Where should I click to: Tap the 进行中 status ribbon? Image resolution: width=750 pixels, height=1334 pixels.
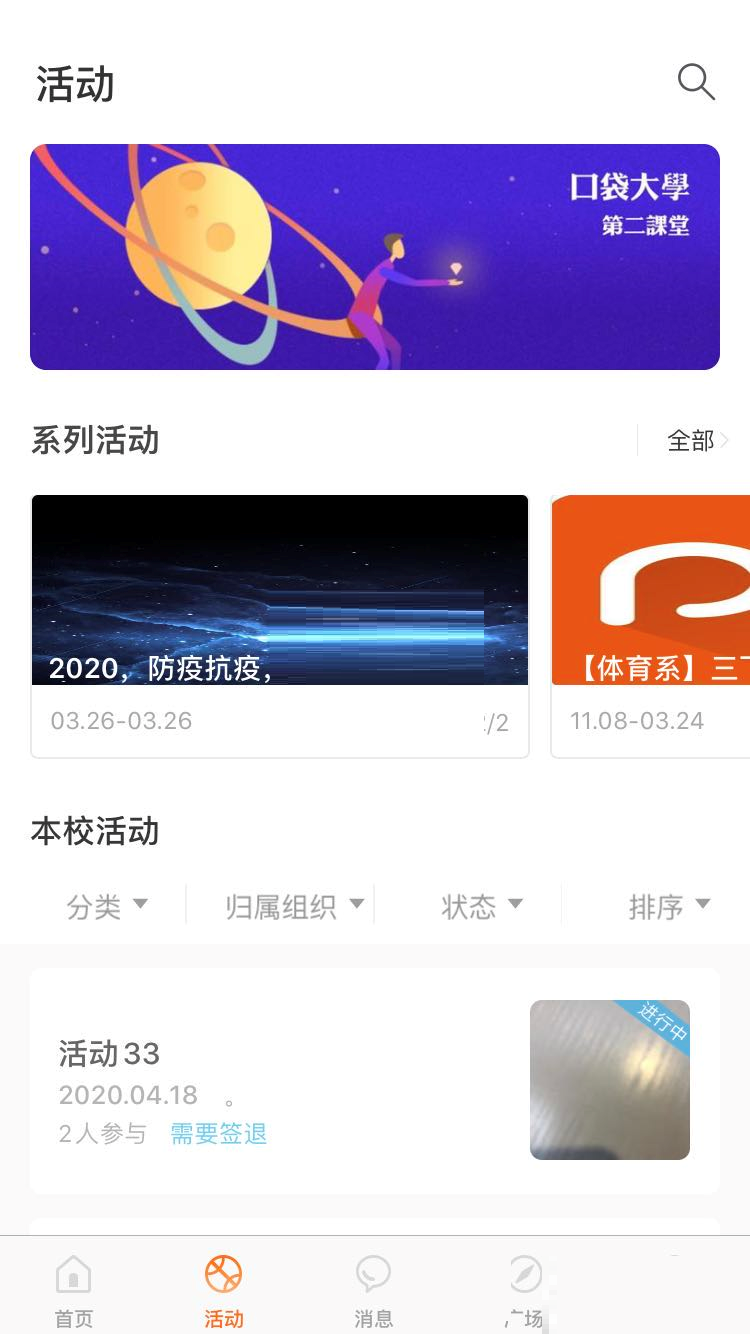point(664,1016)
